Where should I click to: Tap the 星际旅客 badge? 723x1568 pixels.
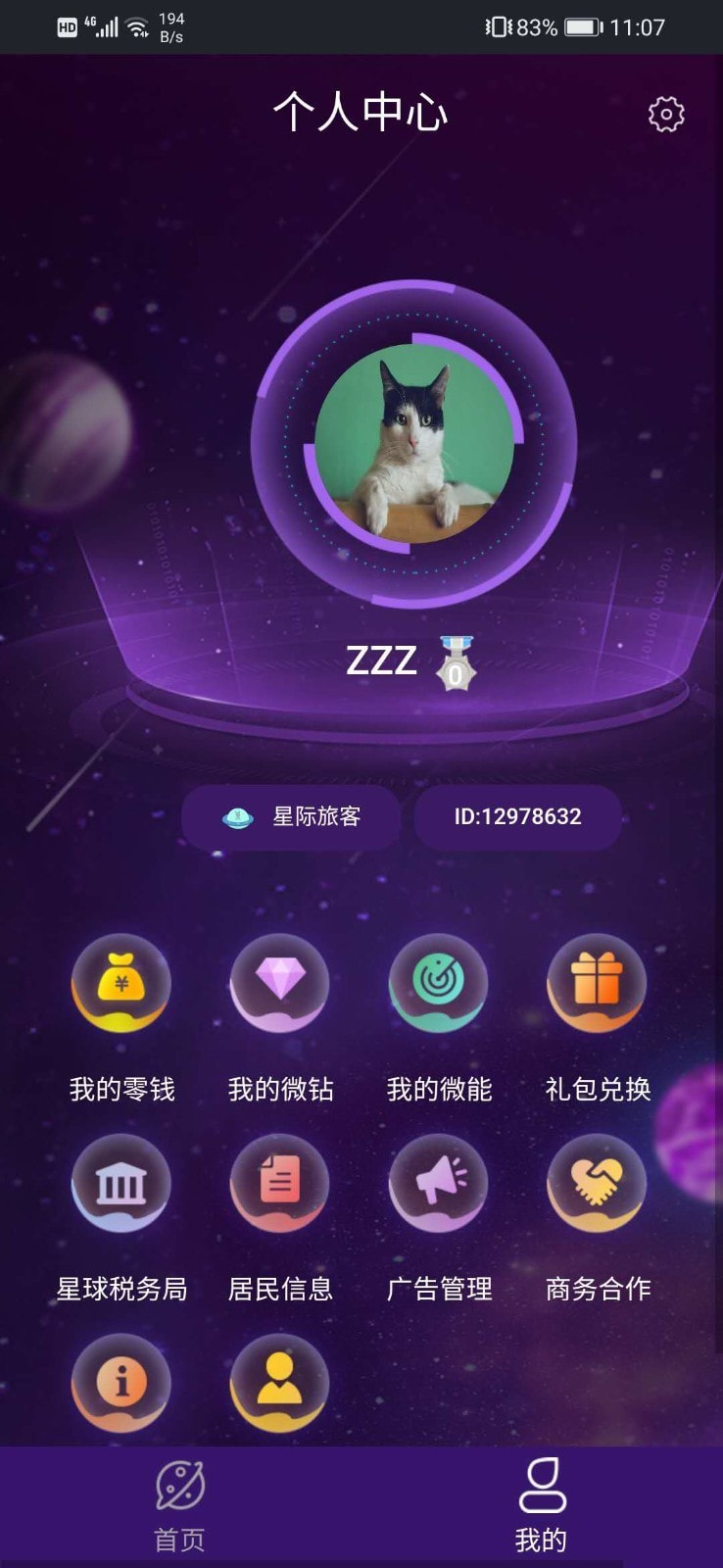291,816
